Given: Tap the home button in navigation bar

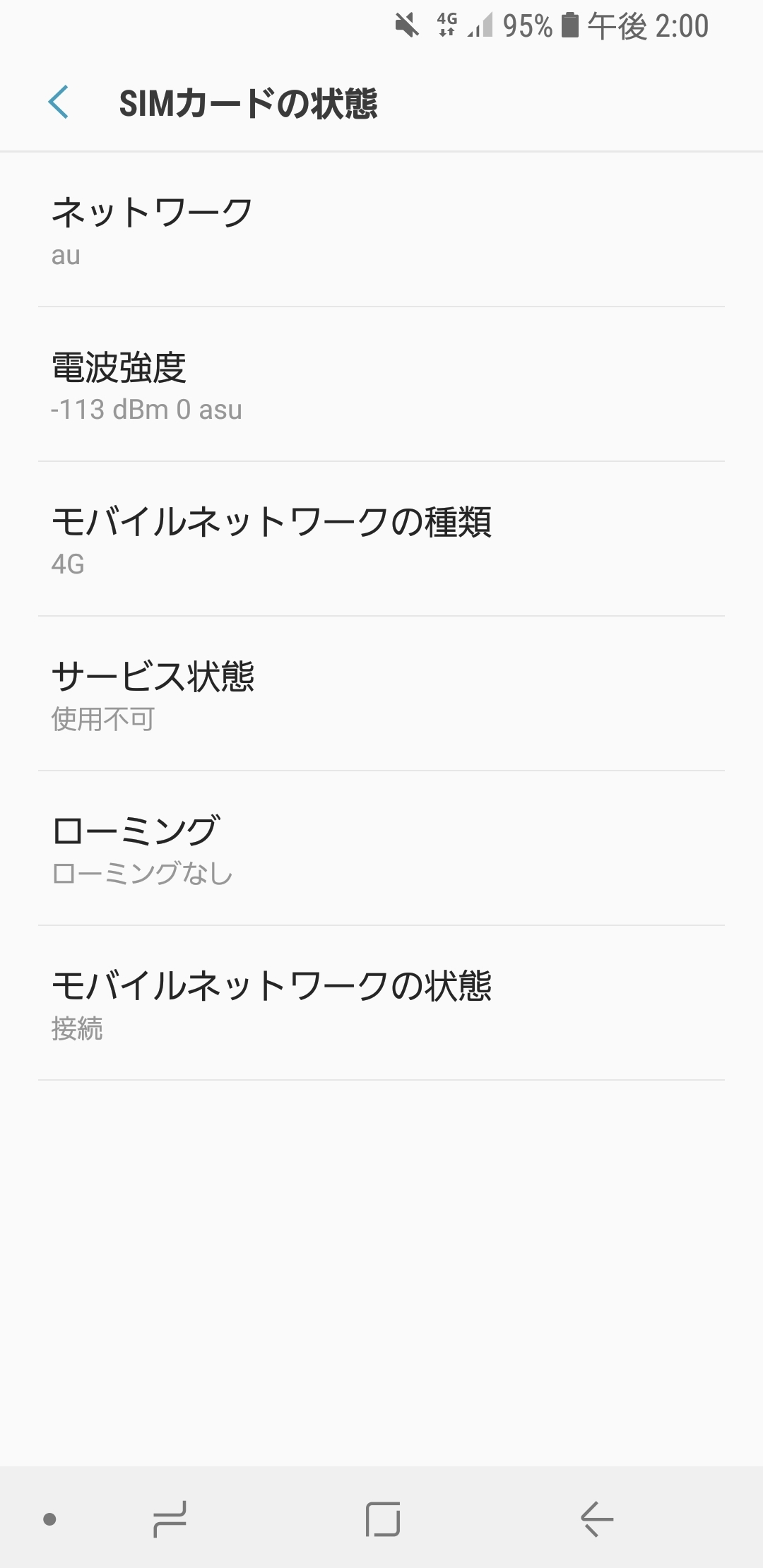Looking at the screenshot, I should coord(382,1519).
